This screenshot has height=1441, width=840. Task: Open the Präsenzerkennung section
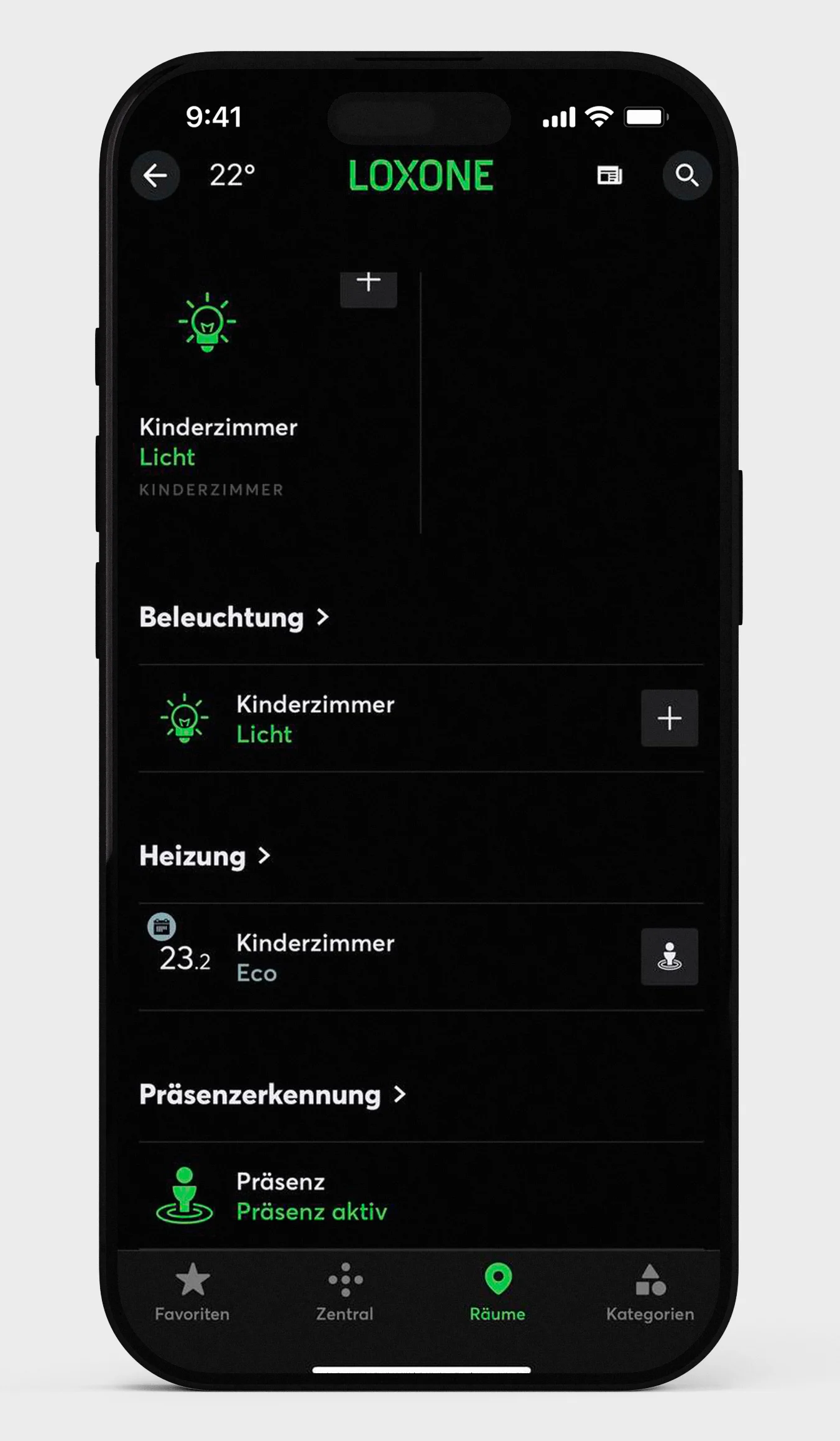point(272,1095)
